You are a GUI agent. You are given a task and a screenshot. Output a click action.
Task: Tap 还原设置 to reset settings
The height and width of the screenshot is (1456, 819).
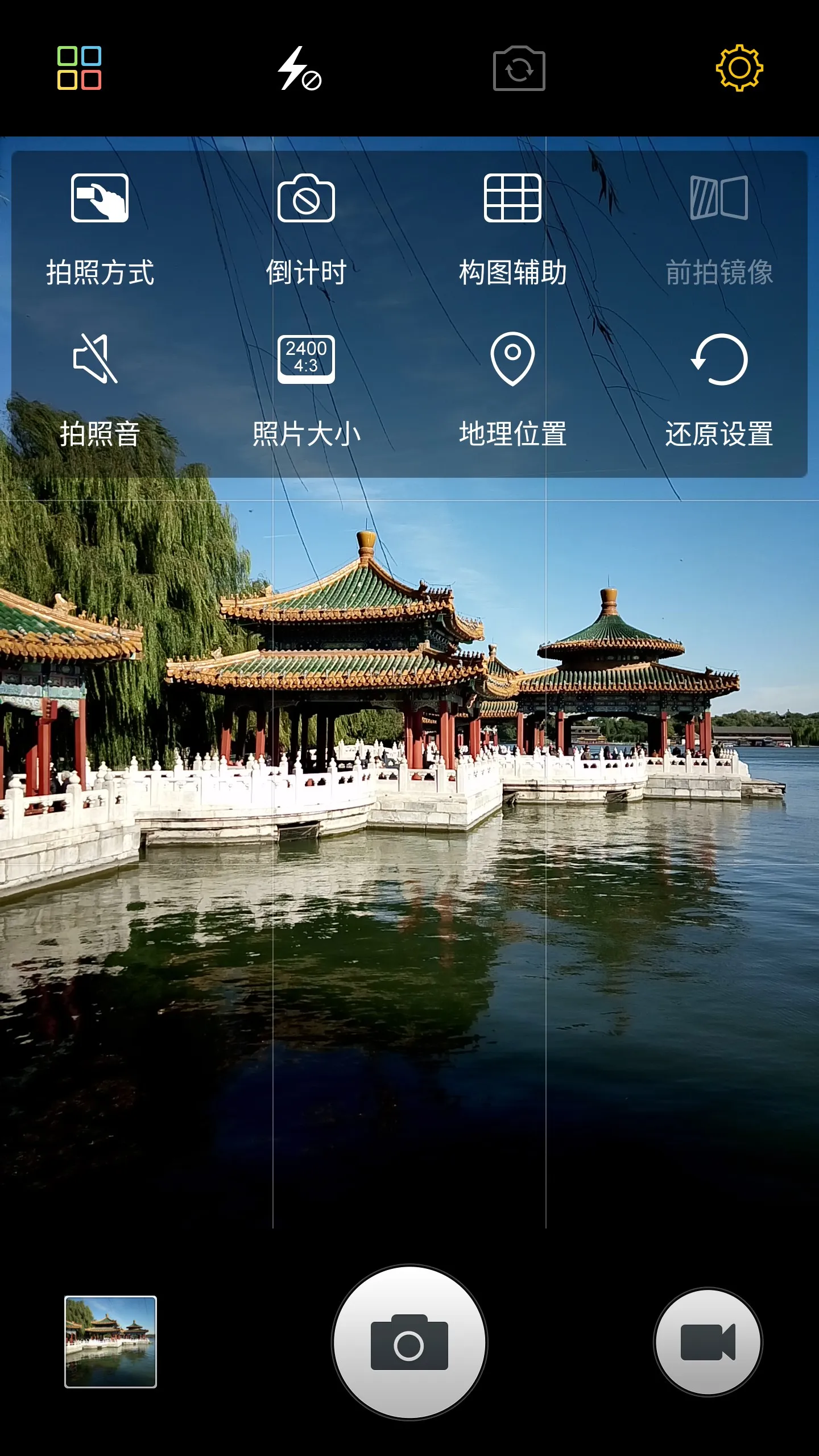pyautogui.click(x=719, y=390)
